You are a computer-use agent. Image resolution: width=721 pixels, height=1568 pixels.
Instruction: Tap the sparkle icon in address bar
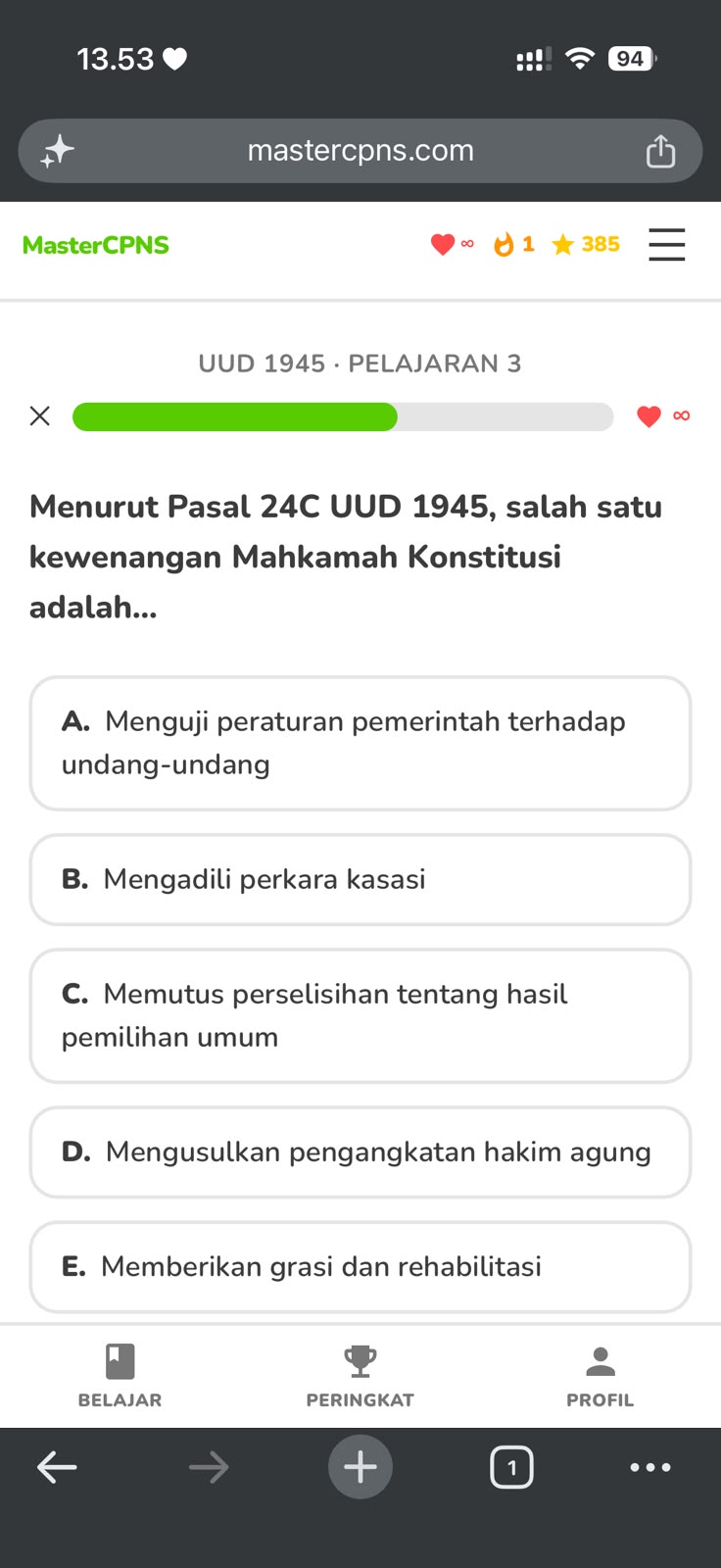57,151
